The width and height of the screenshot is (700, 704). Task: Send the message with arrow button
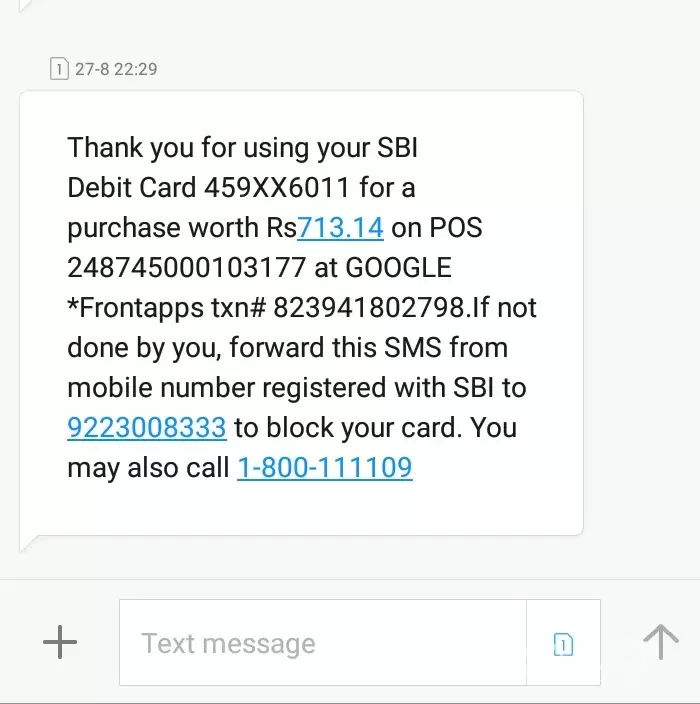[x=660, y=642]
